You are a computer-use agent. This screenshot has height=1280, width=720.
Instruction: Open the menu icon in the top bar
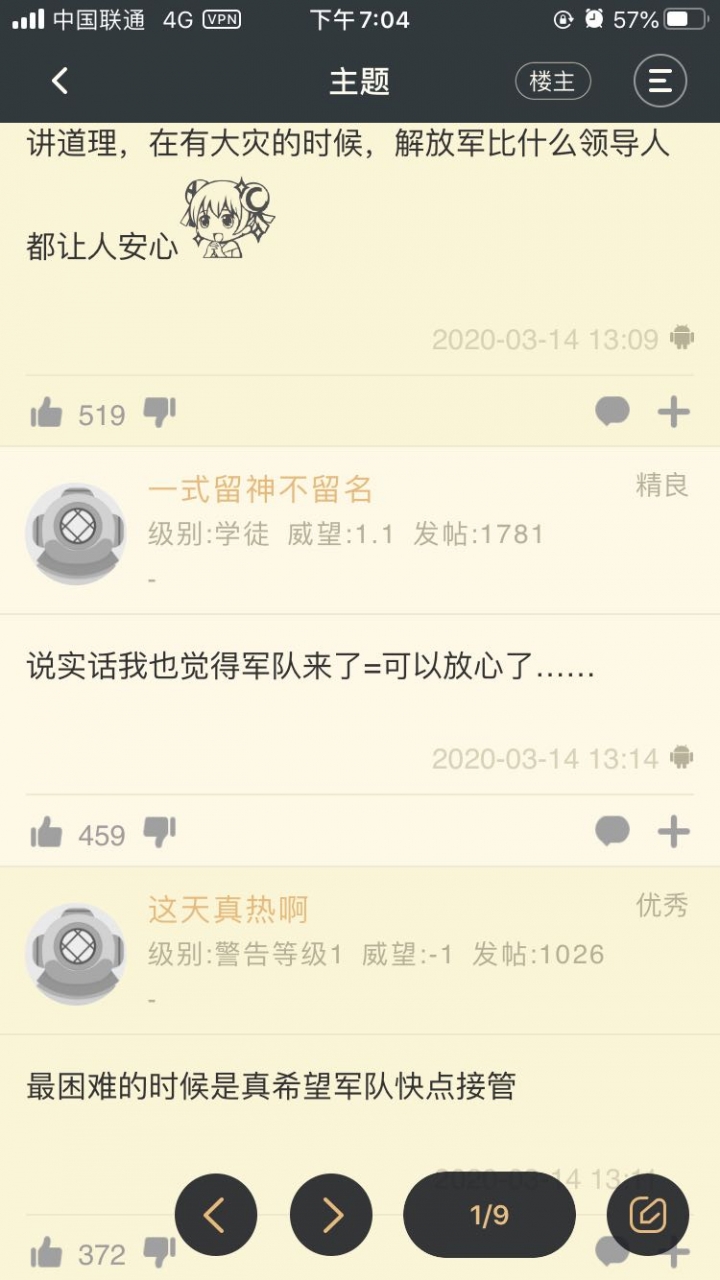coord(660,81)
